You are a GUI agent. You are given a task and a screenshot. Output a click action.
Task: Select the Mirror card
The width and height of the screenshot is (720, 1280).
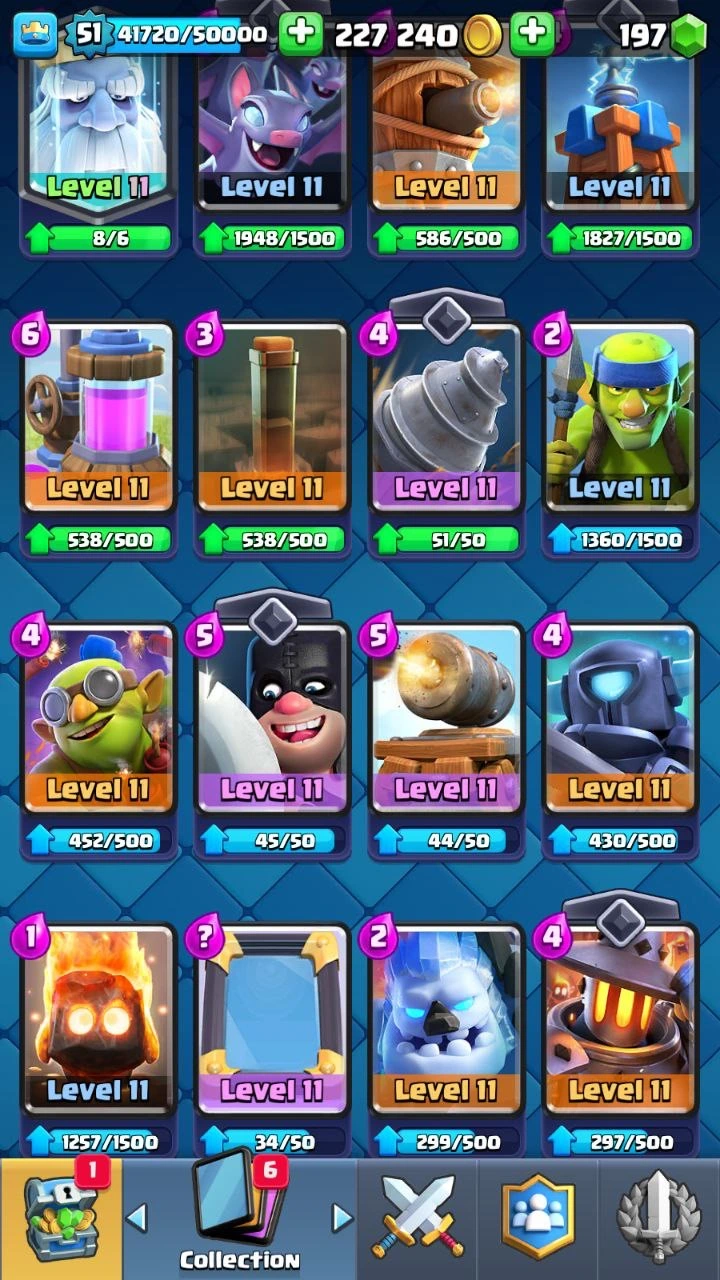272,1020
